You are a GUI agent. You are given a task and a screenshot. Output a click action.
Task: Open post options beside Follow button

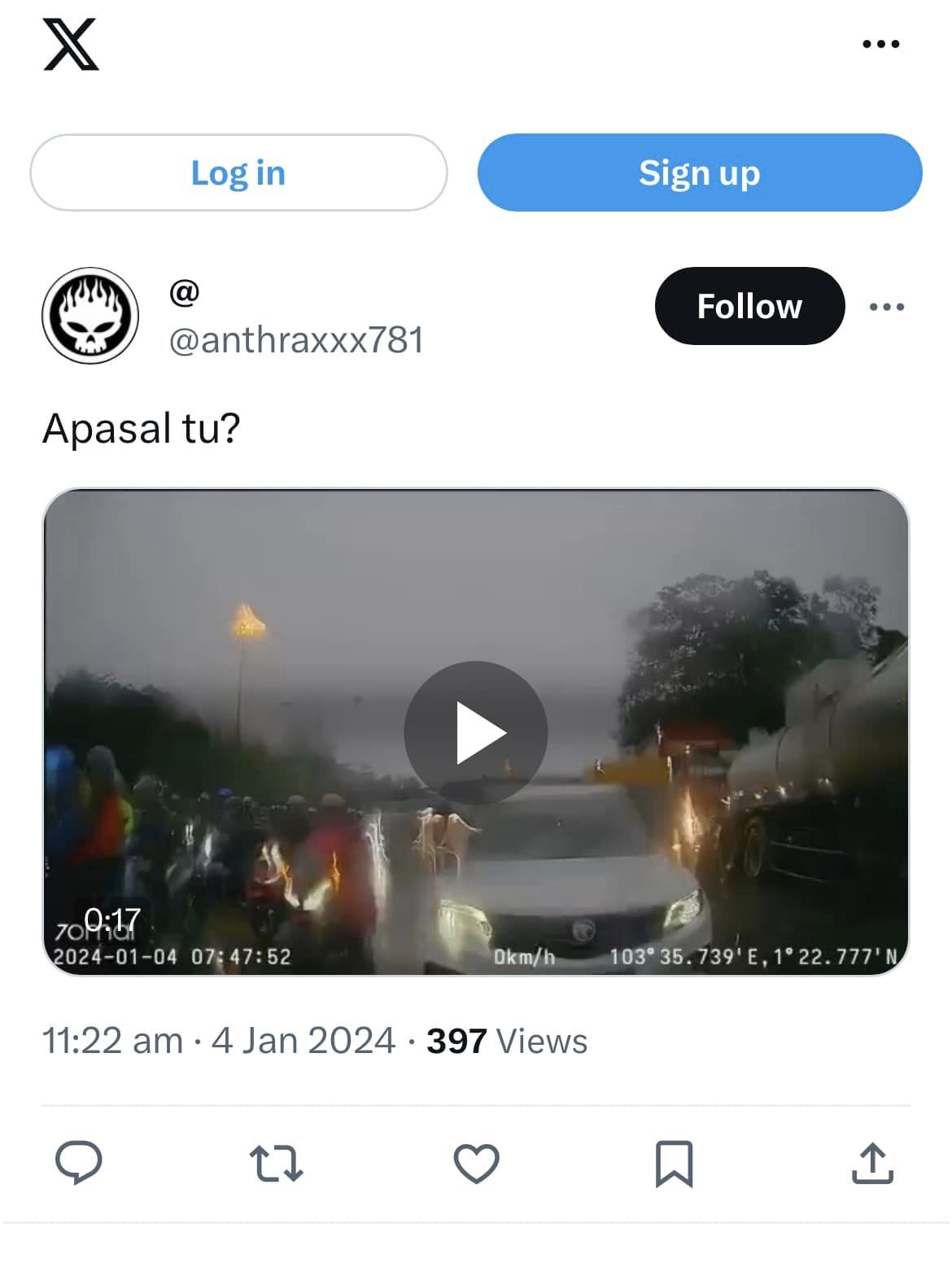[x=886, y=307]
